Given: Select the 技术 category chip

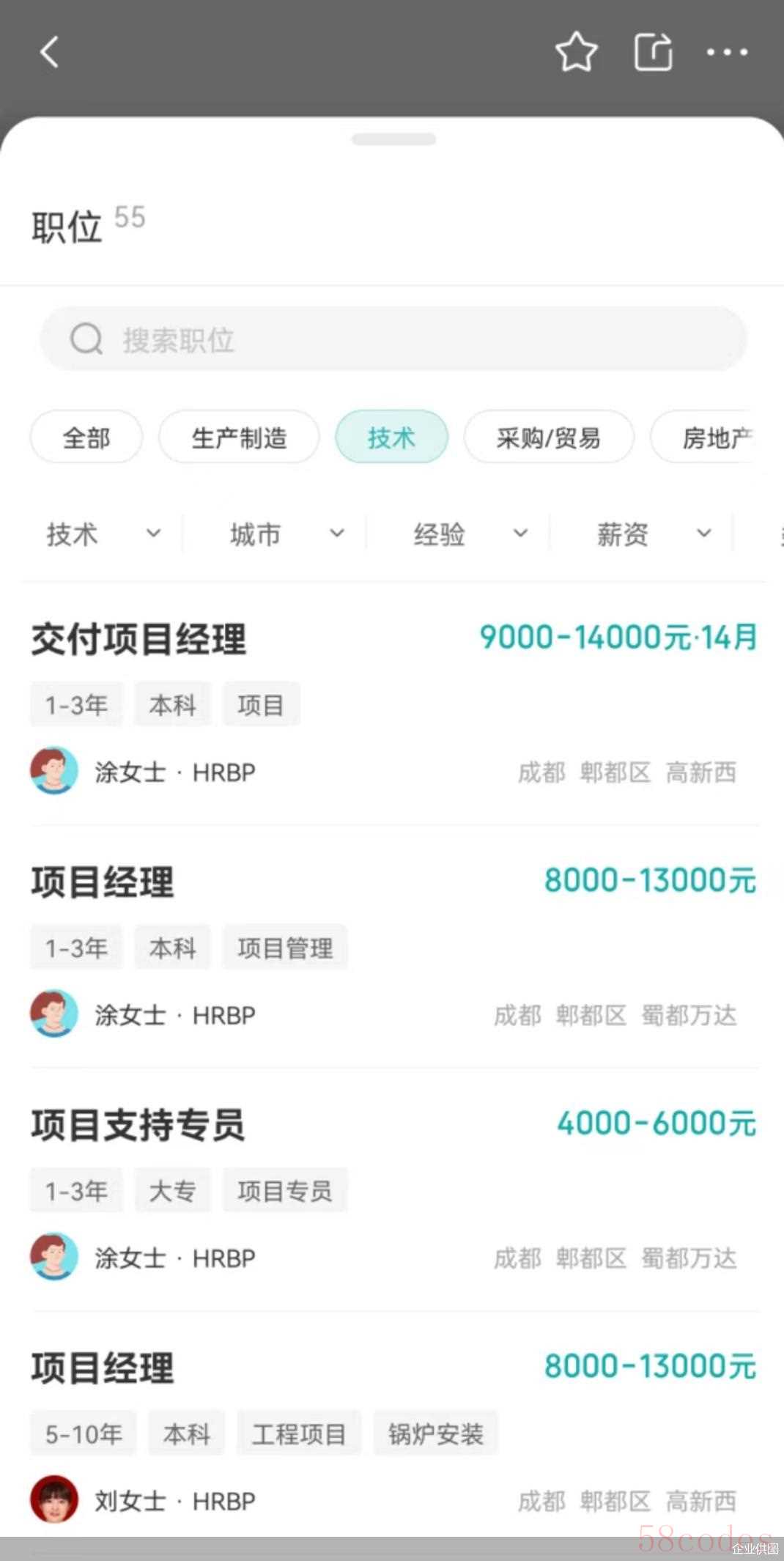Looking at the screenshot, I should click(391, 438).
